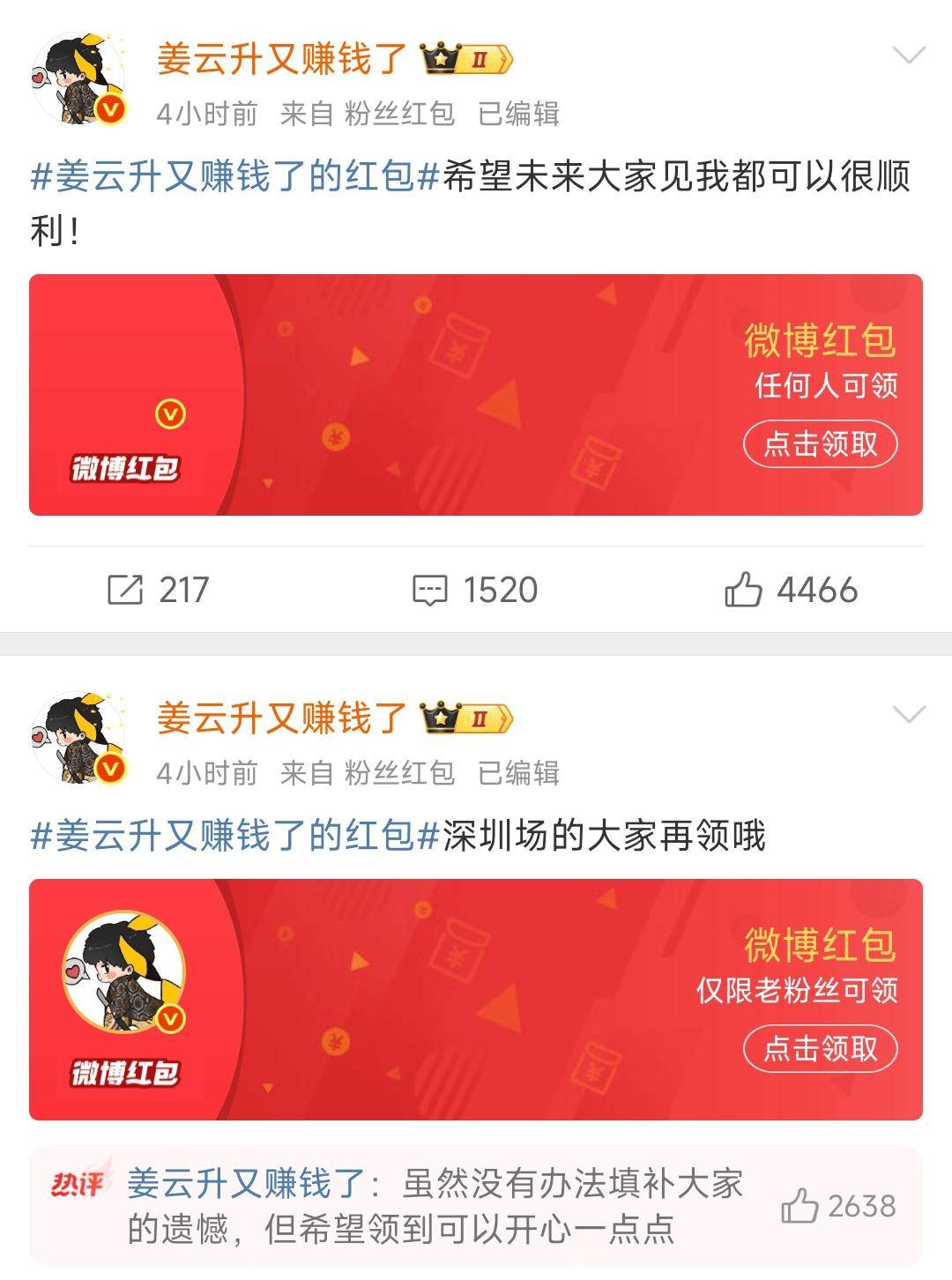
Task: Open the avatar on the 深圳场 post
Action: pyautogui.click(x=78, y=739)
